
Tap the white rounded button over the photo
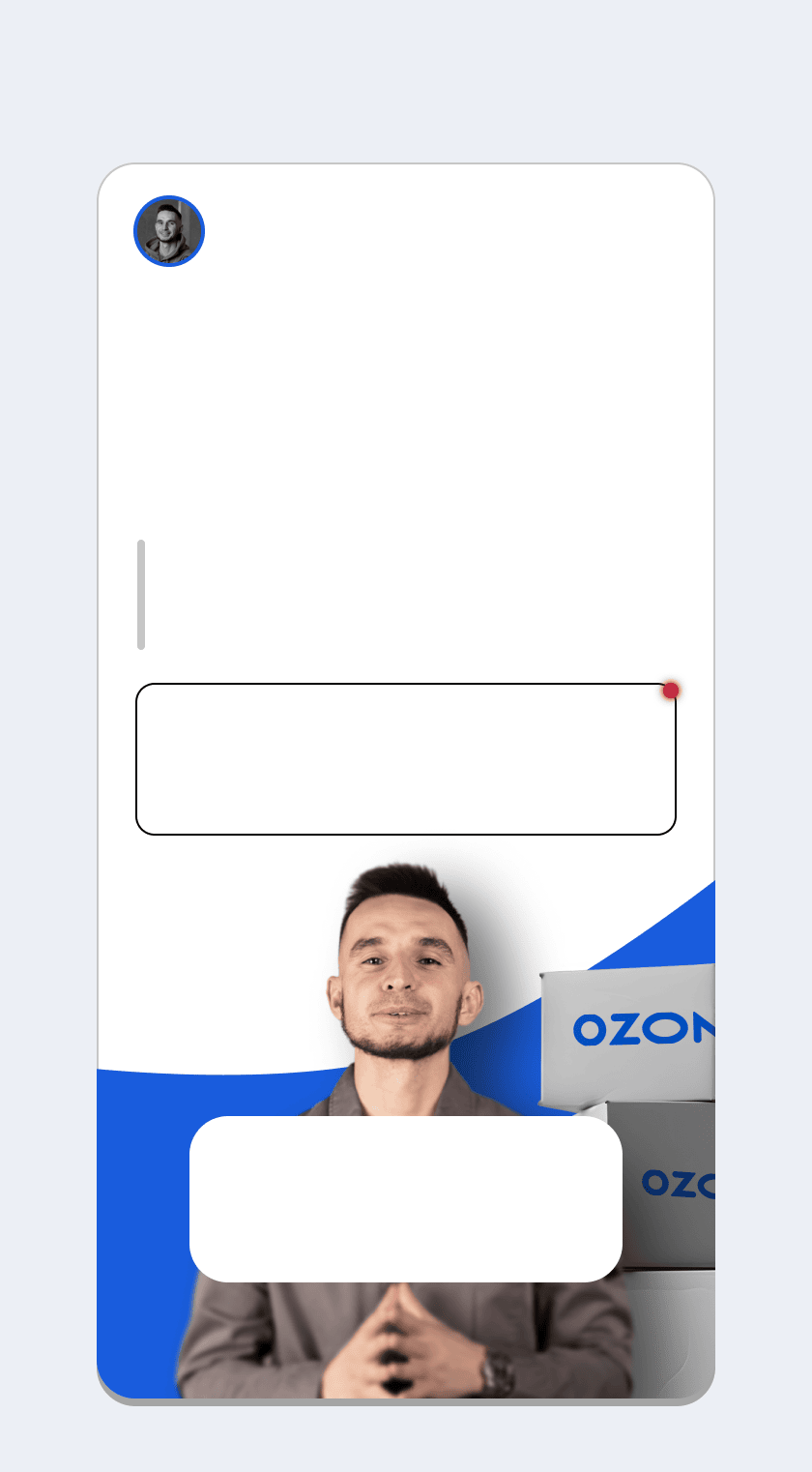point(406,1199)
